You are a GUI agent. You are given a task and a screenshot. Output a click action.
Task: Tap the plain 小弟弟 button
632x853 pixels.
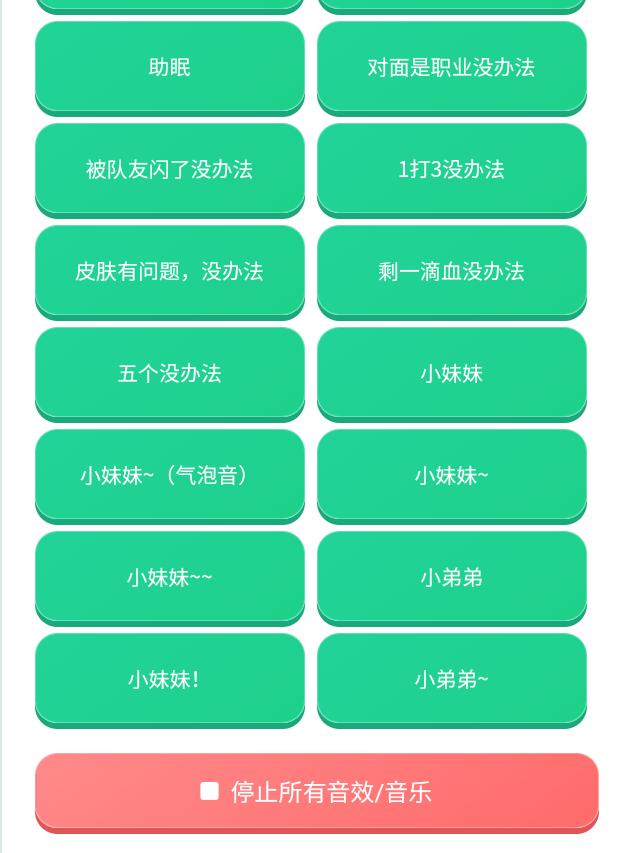[x=451, y=578]
